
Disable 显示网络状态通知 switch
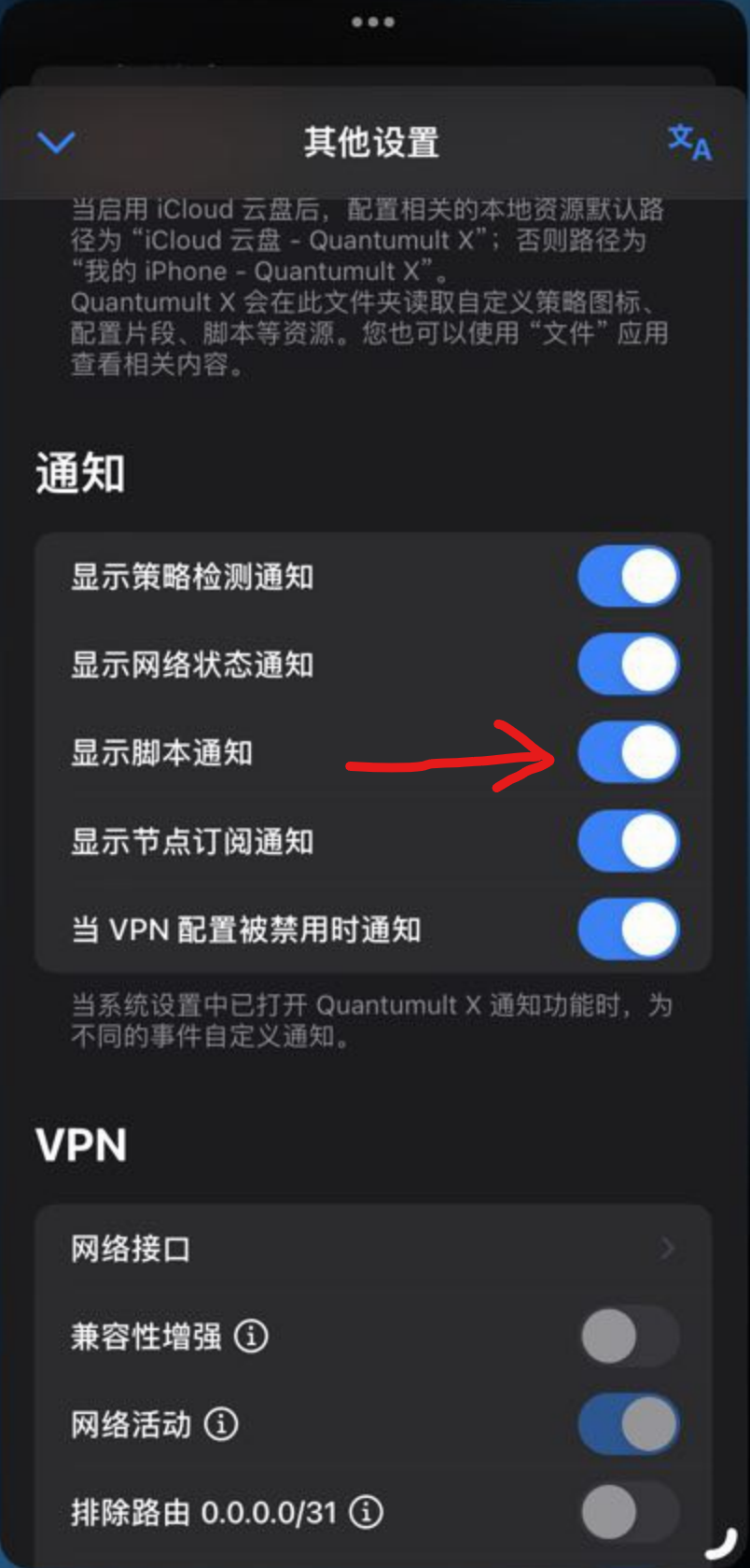(628, 665)
